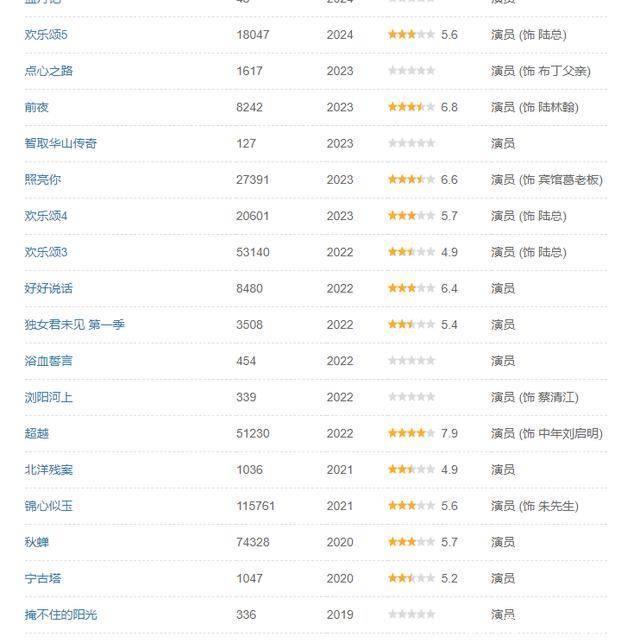This screenshot has width=640, height=640.
Task: Open the 好好说话 page
Action: [49, 288]
